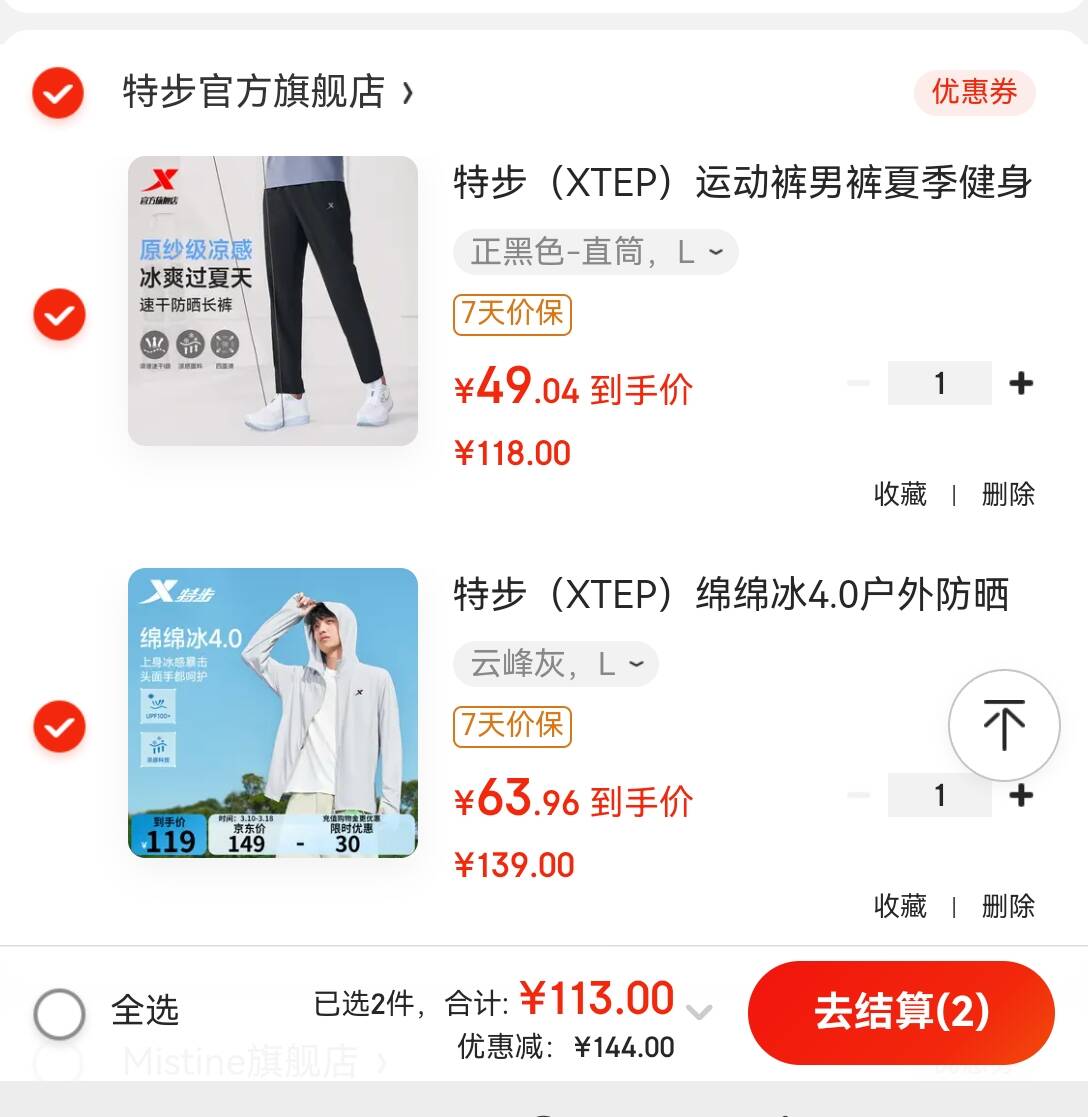
Task: Deselect the 绵绵冰4.0 jacket checkbox
Action: click(x=59, y=727)
